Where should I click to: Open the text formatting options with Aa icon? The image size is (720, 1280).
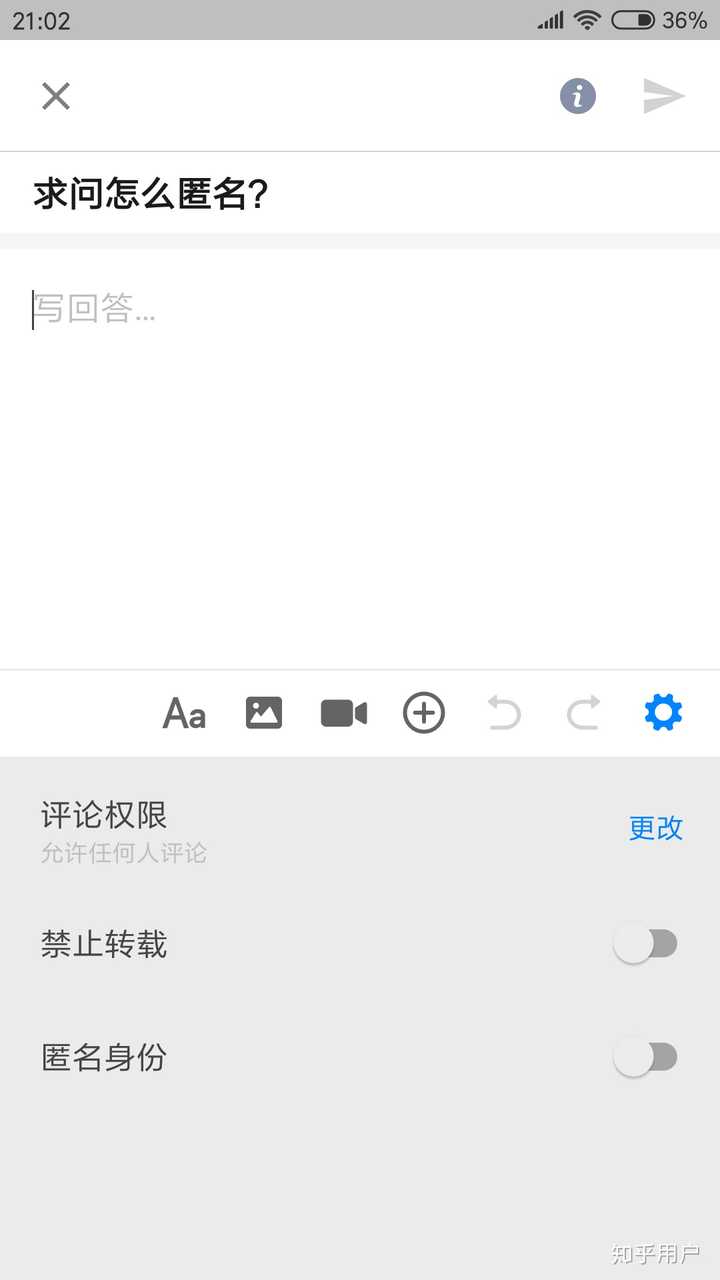pyautogui.click(x=183, y=713)
